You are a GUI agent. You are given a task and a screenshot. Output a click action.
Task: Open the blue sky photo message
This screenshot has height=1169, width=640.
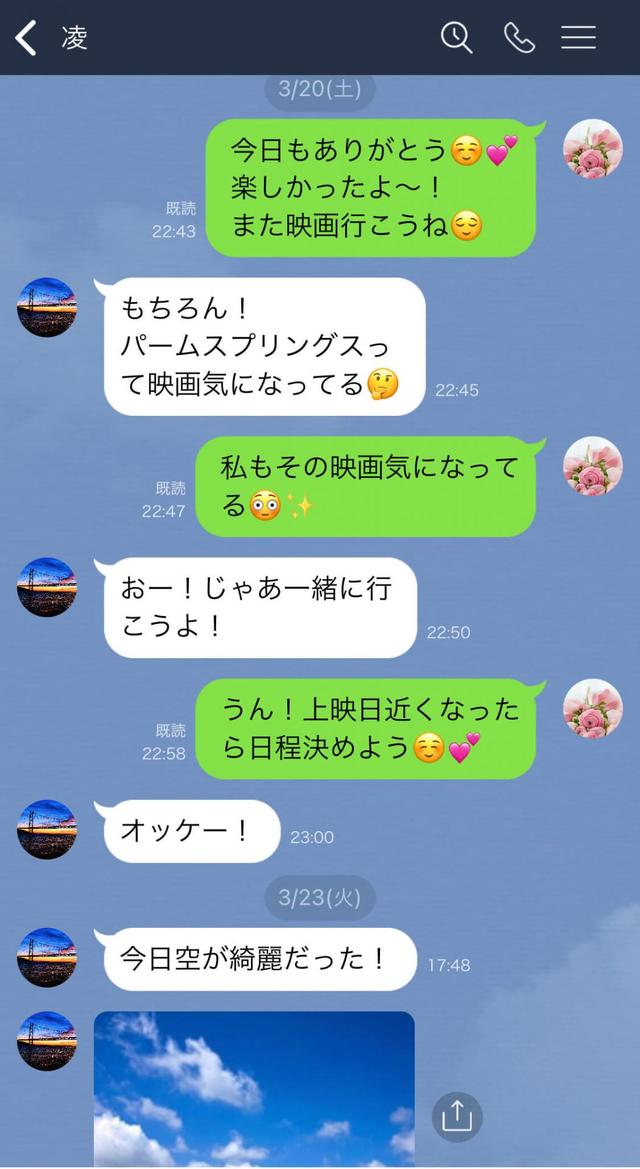[x=254, y=1088]
